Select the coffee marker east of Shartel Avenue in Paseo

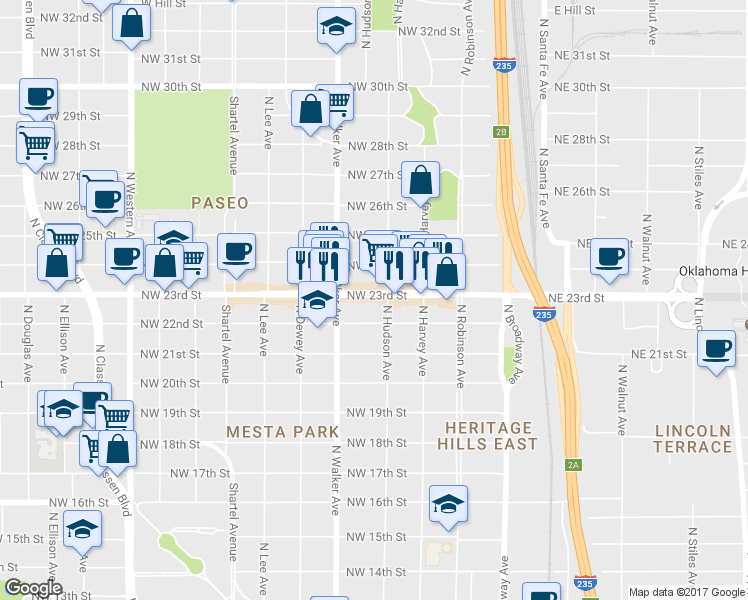236,253
